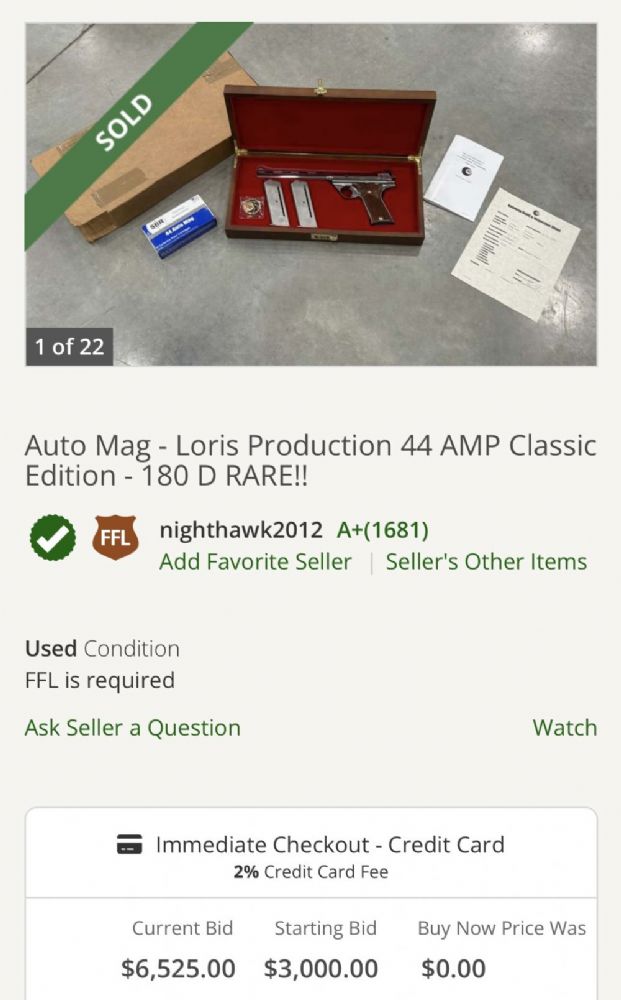Add nighthawk2012 as favorite seller
The height and width of the screenshot is (1000, 621).
pyautogui.click(x=255, y=562)
